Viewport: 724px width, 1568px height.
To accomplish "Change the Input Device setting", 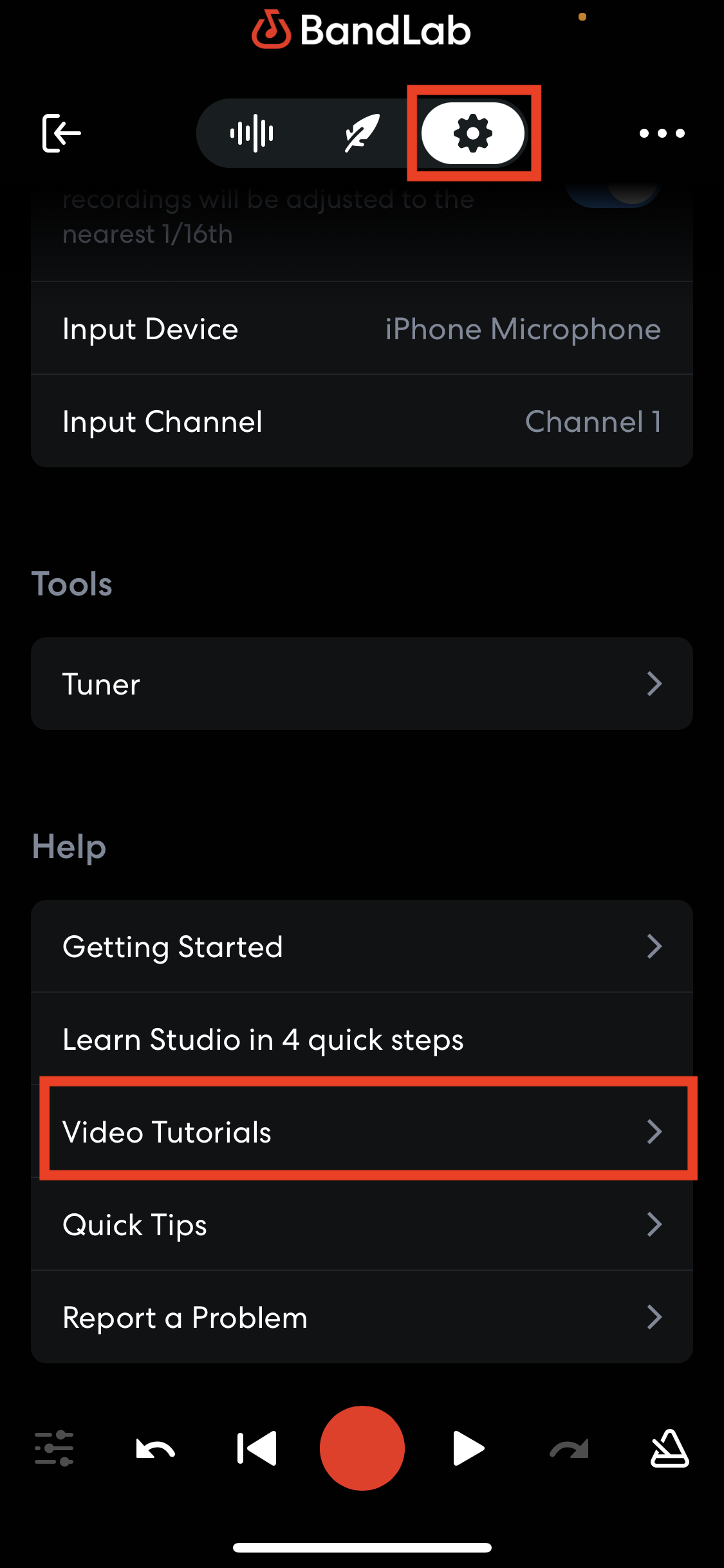I will 362,328.
